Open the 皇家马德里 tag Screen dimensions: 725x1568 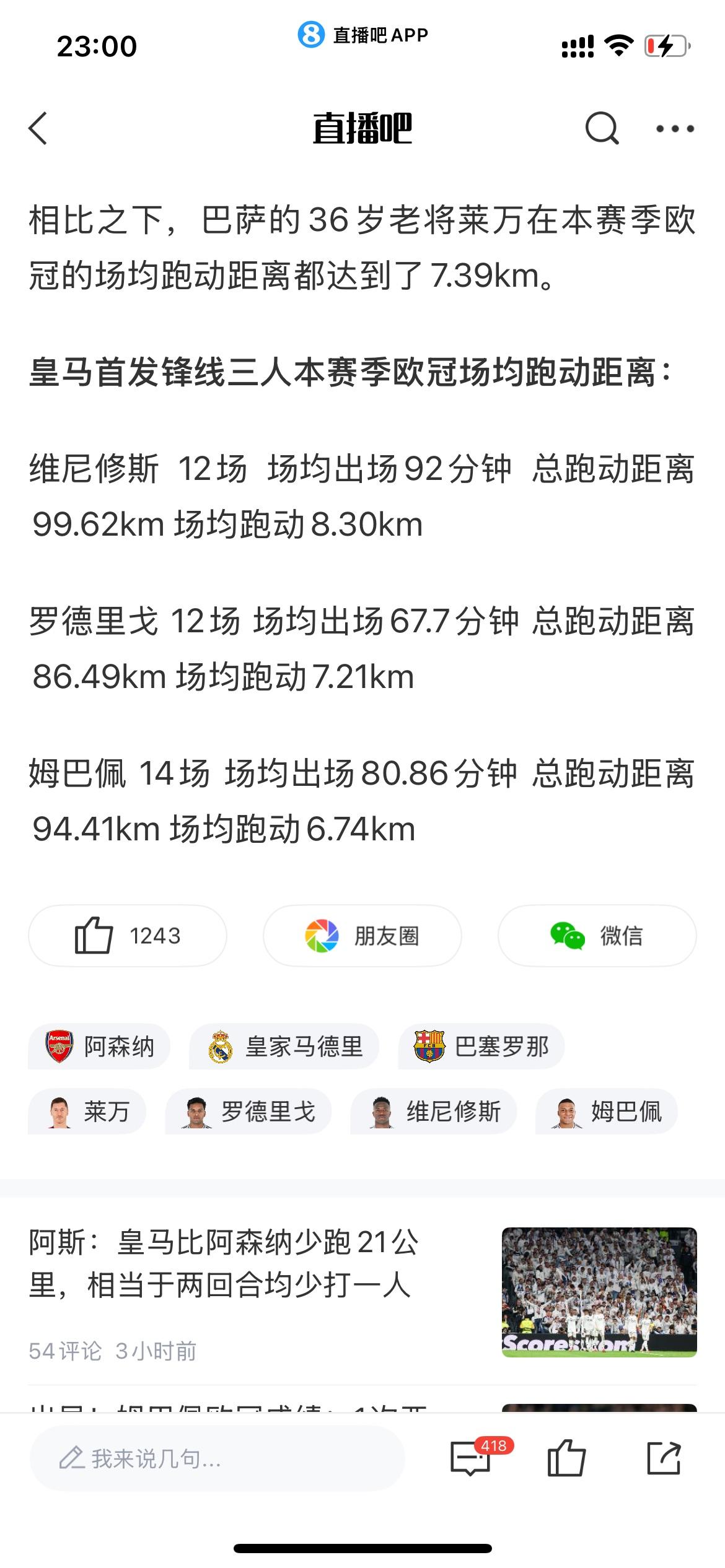point(284,1047)
